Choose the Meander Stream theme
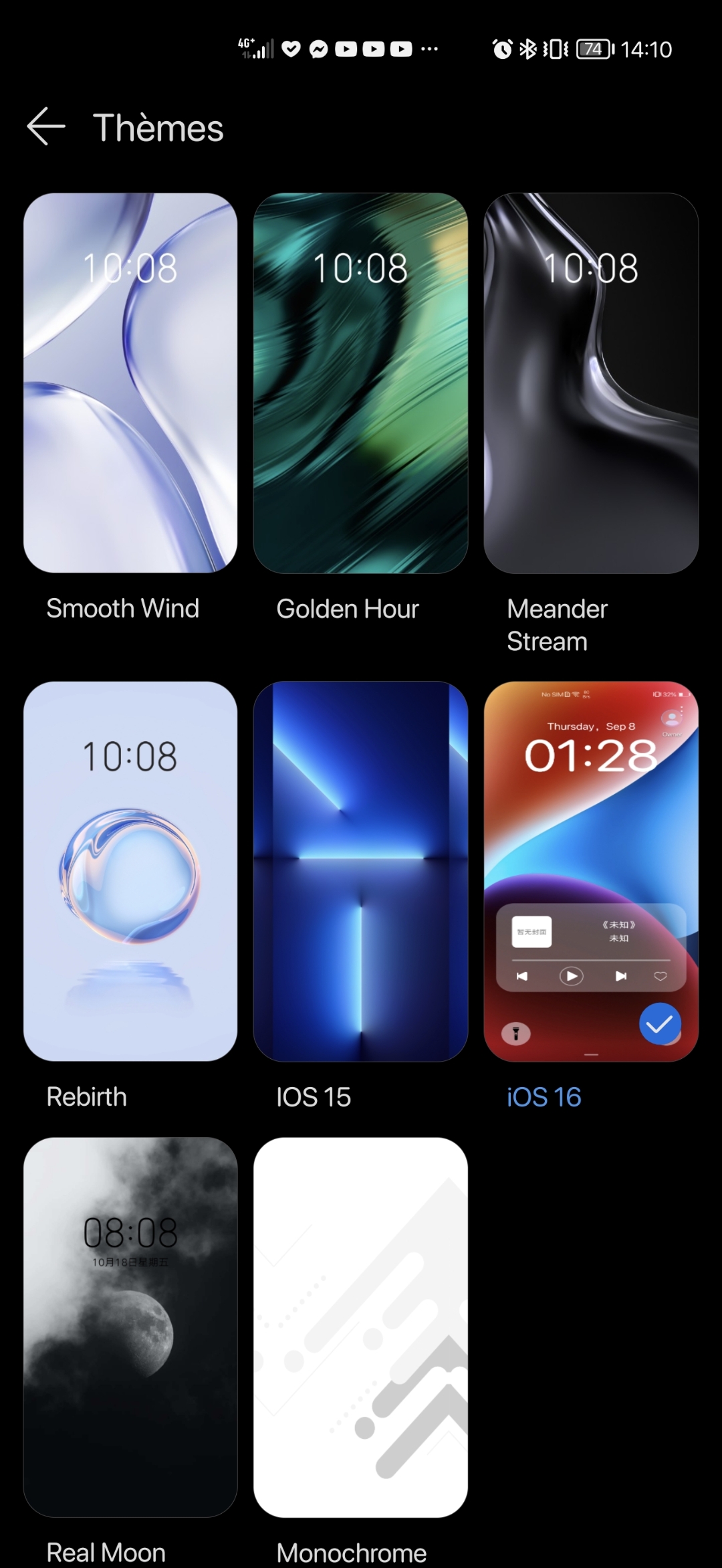The width and height of the screenshot is (722, 1568). (x=591, y=383)
